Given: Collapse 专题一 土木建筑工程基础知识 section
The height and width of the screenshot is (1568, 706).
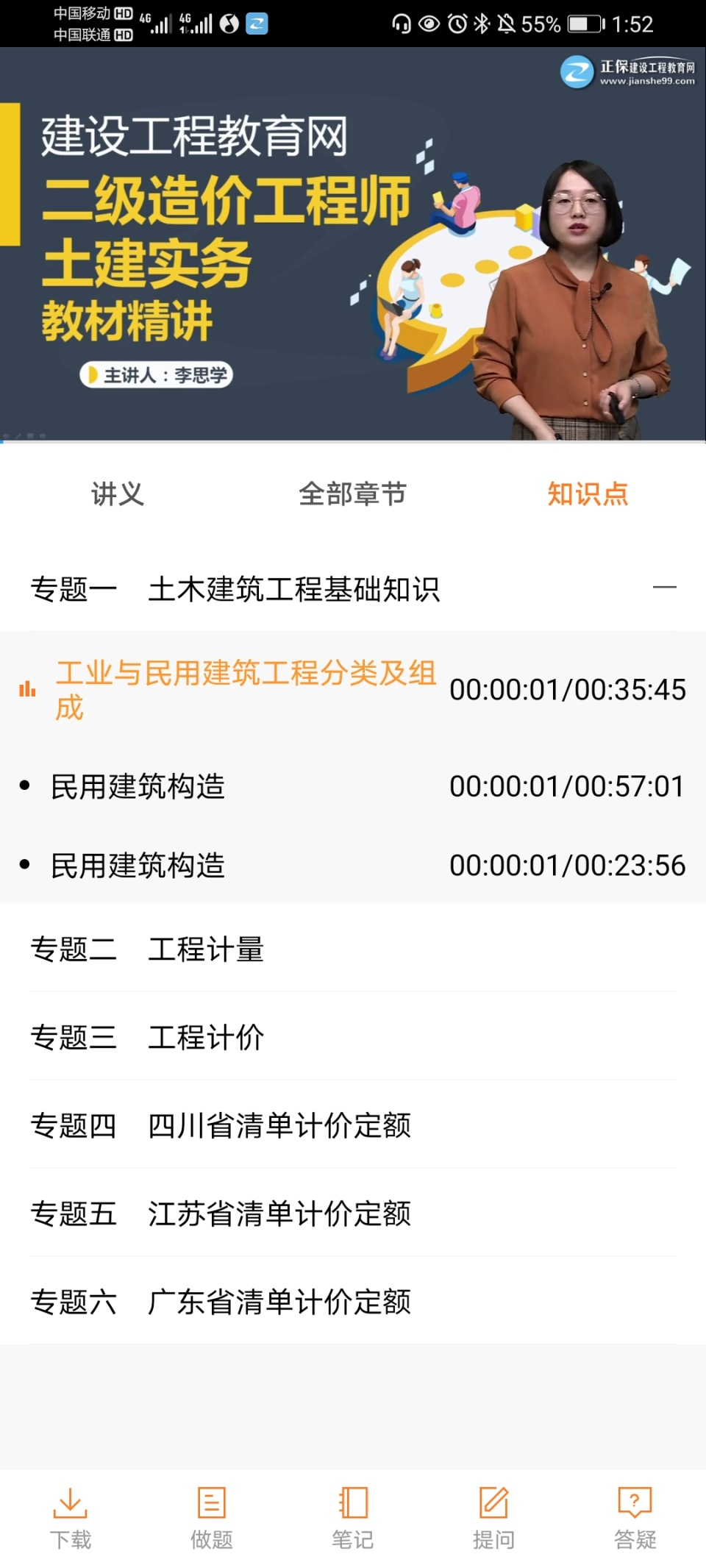Looking at the screenshot, I should pyautogui.click(x=664, y=588).
